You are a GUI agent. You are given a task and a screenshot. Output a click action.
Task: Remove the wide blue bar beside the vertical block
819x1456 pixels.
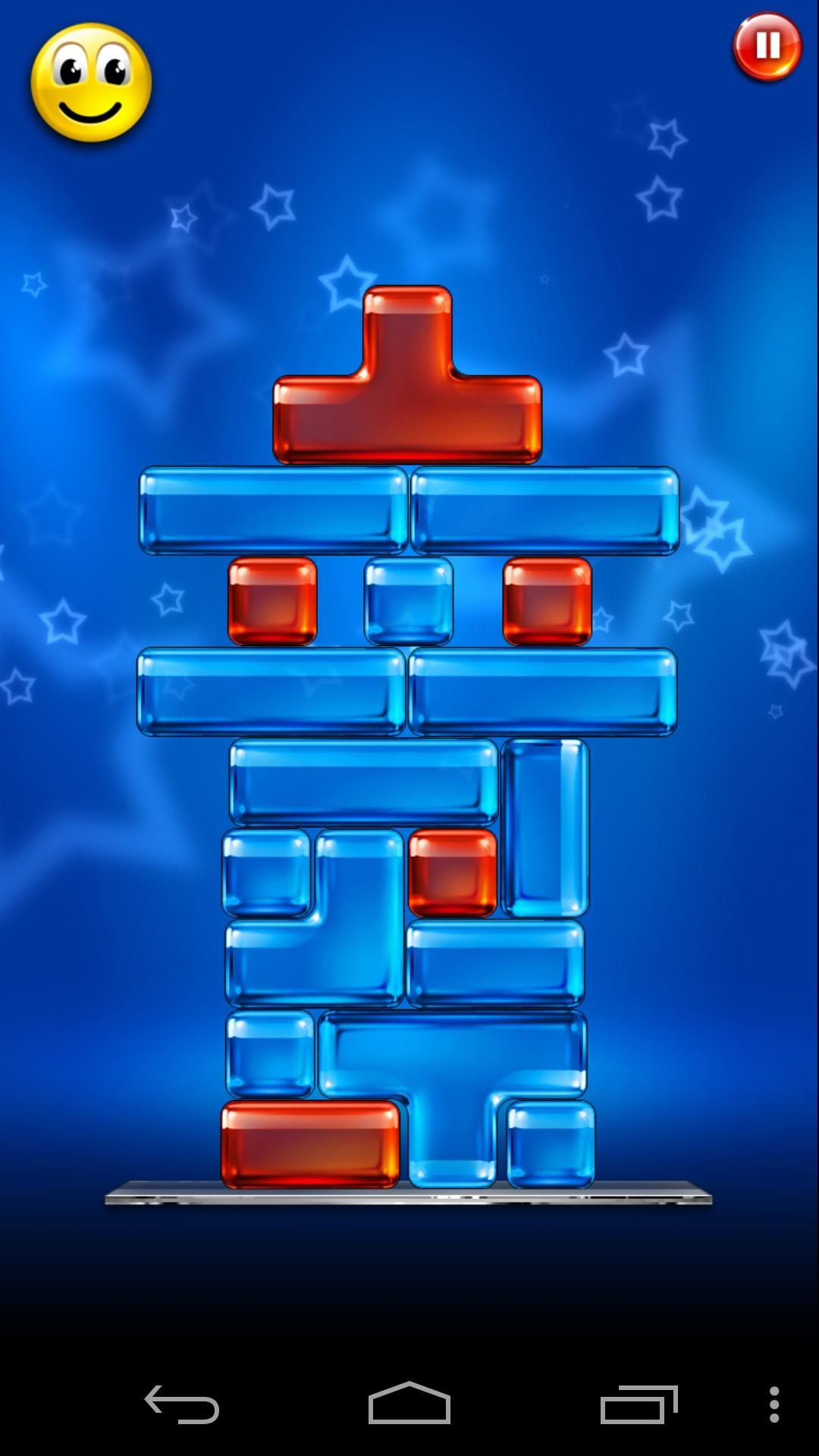362,782
